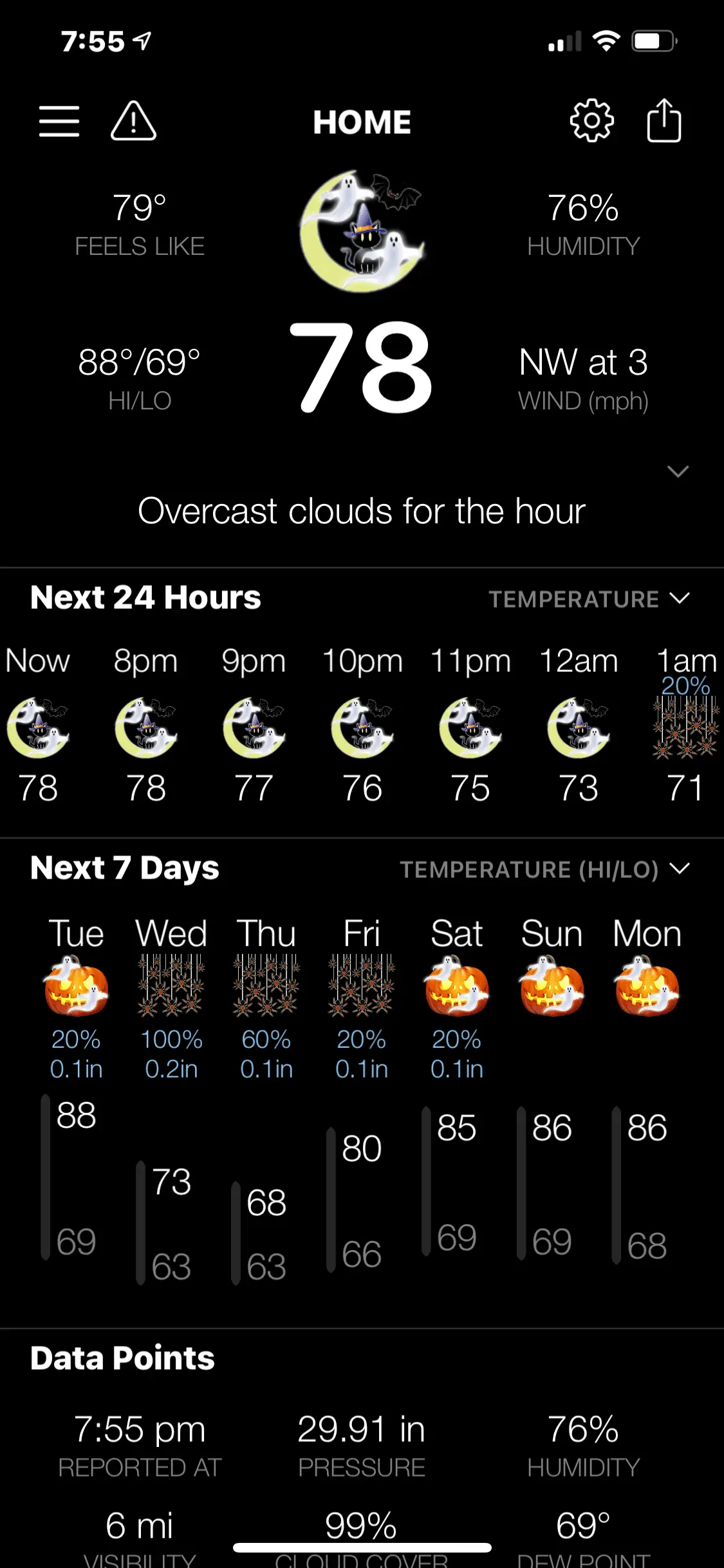Select Tue in the 7-day forecast
Image resolution: width=724 pixels, height=1568 pixels.
click(76, 985)
